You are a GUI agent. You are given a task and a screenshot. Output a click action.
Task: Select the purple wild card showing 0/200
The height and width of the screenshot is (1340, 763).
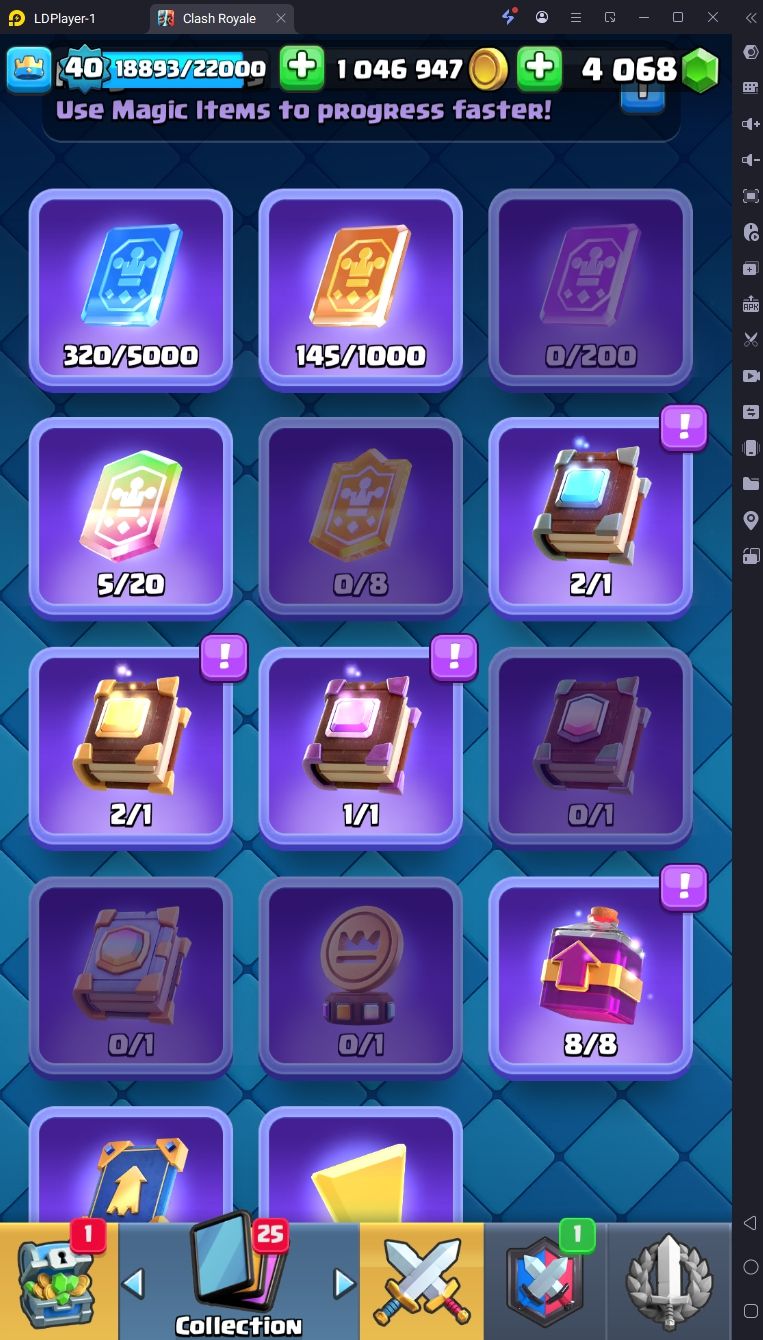click(x=591, y=288)
